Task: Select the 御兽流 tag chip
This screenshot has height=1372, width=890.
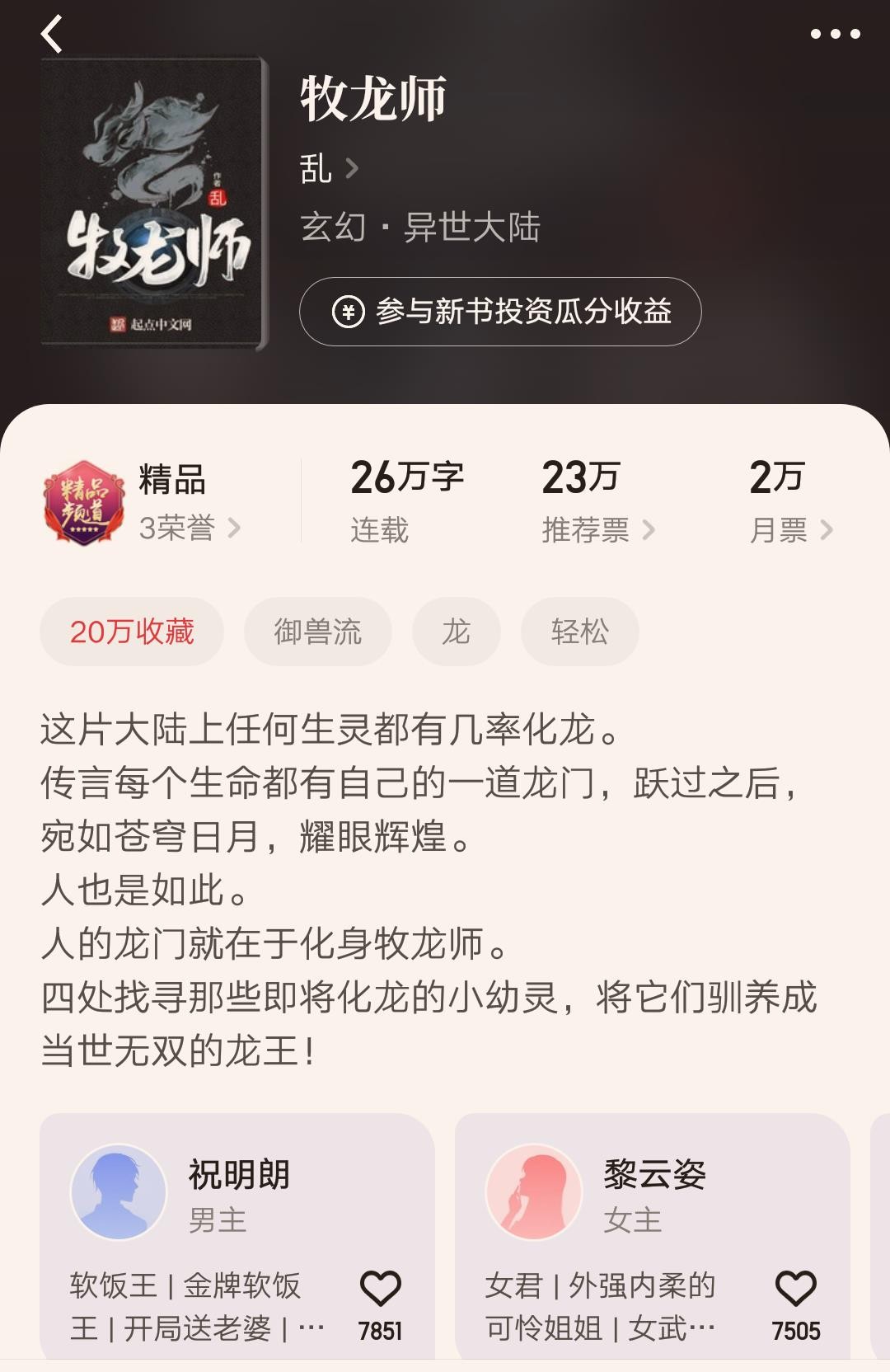Action: point(317,632)
